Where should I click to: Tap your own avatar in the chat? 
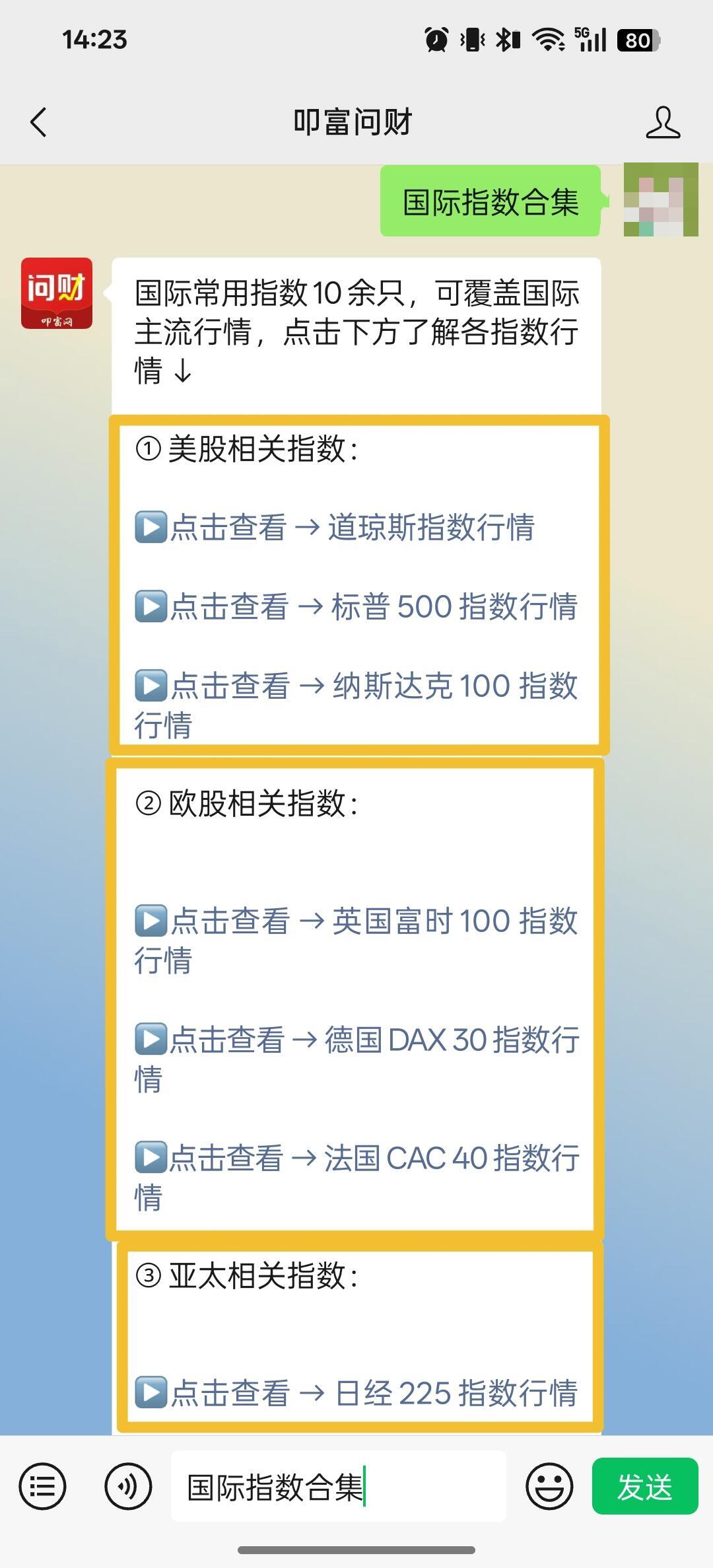click(x=660, y=200)
